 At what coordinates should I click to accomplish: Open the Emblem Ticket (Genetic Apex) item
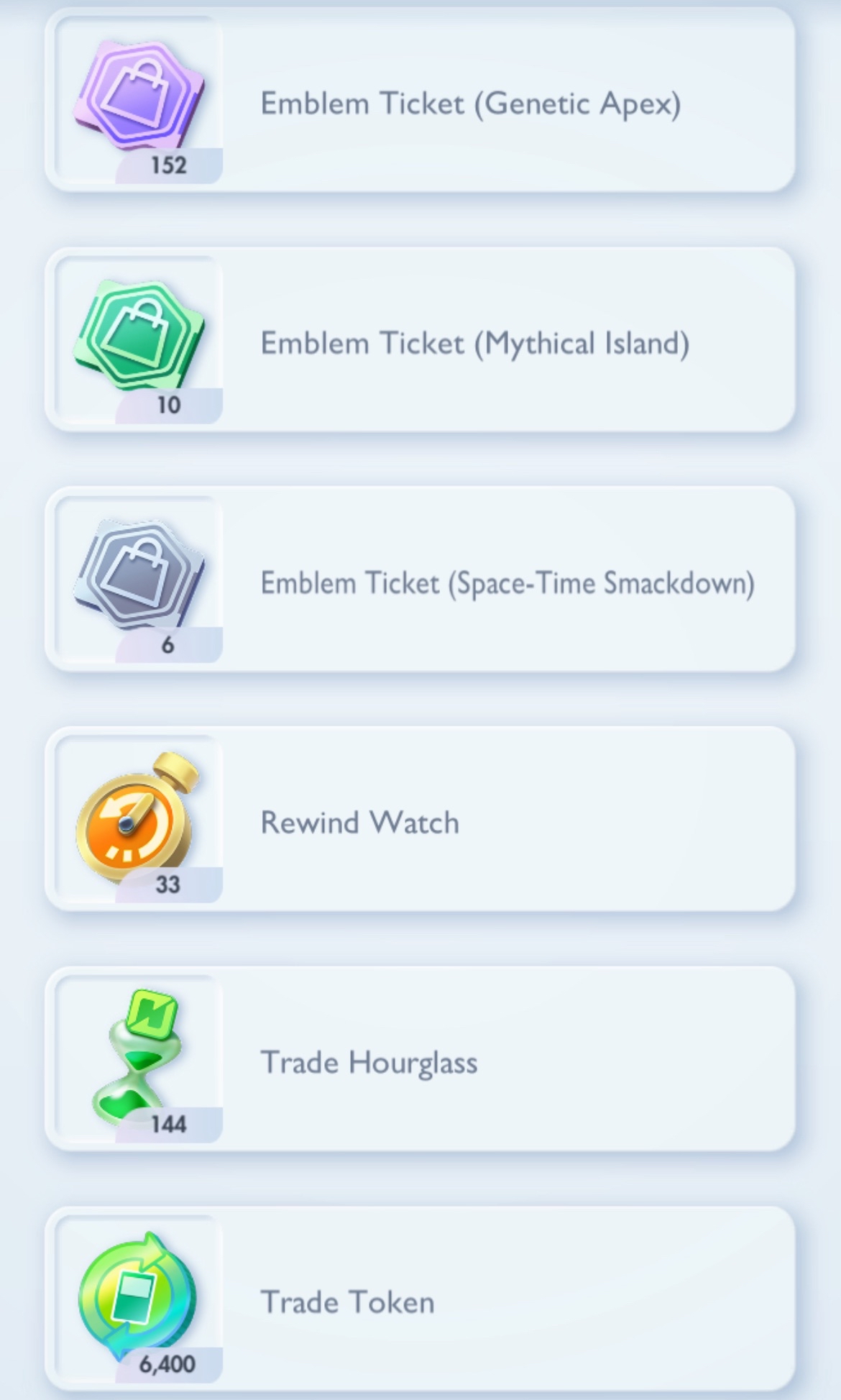tap(420, 101)
